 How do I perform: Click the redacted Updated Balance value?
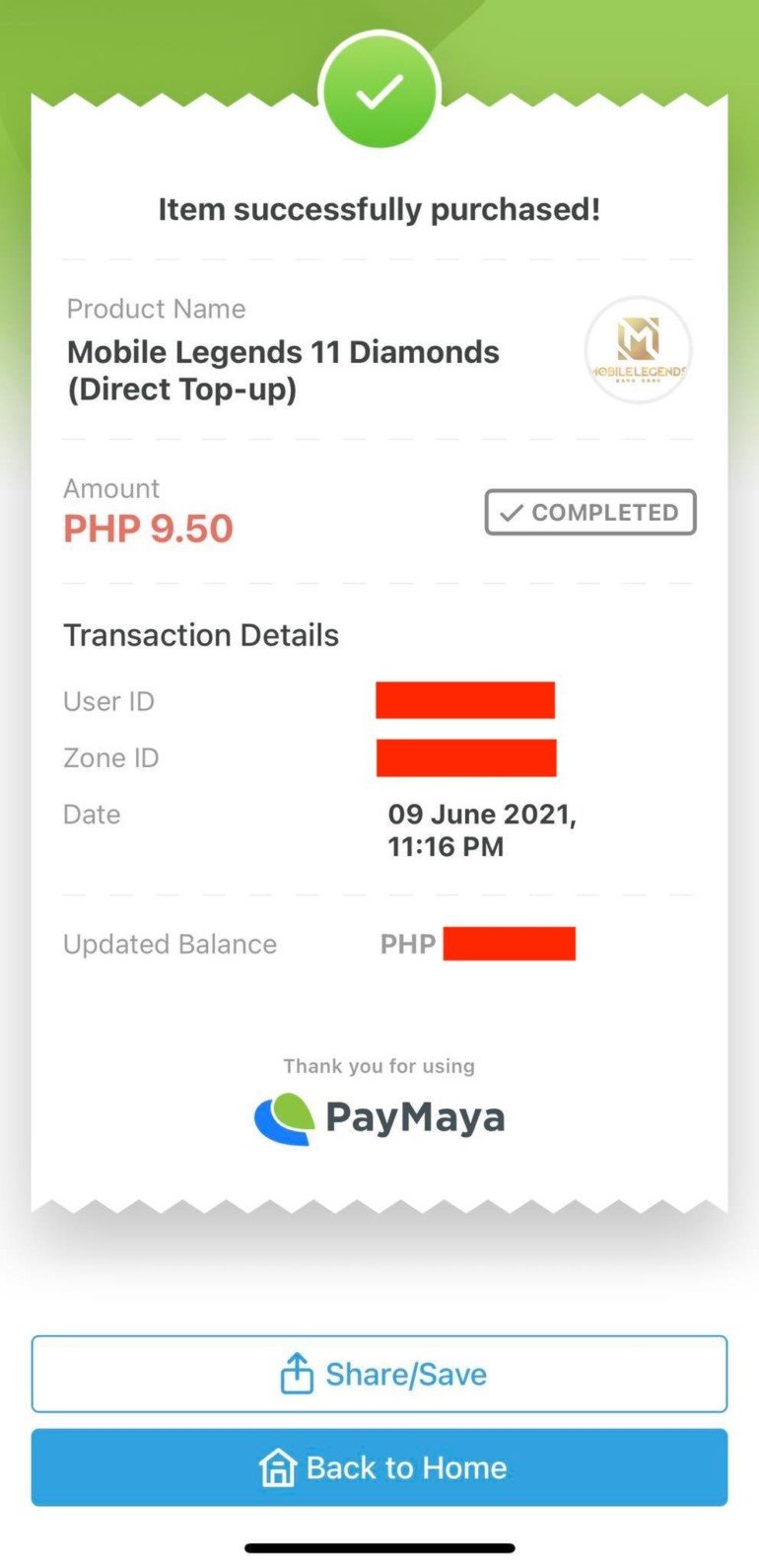coord(512,944)
